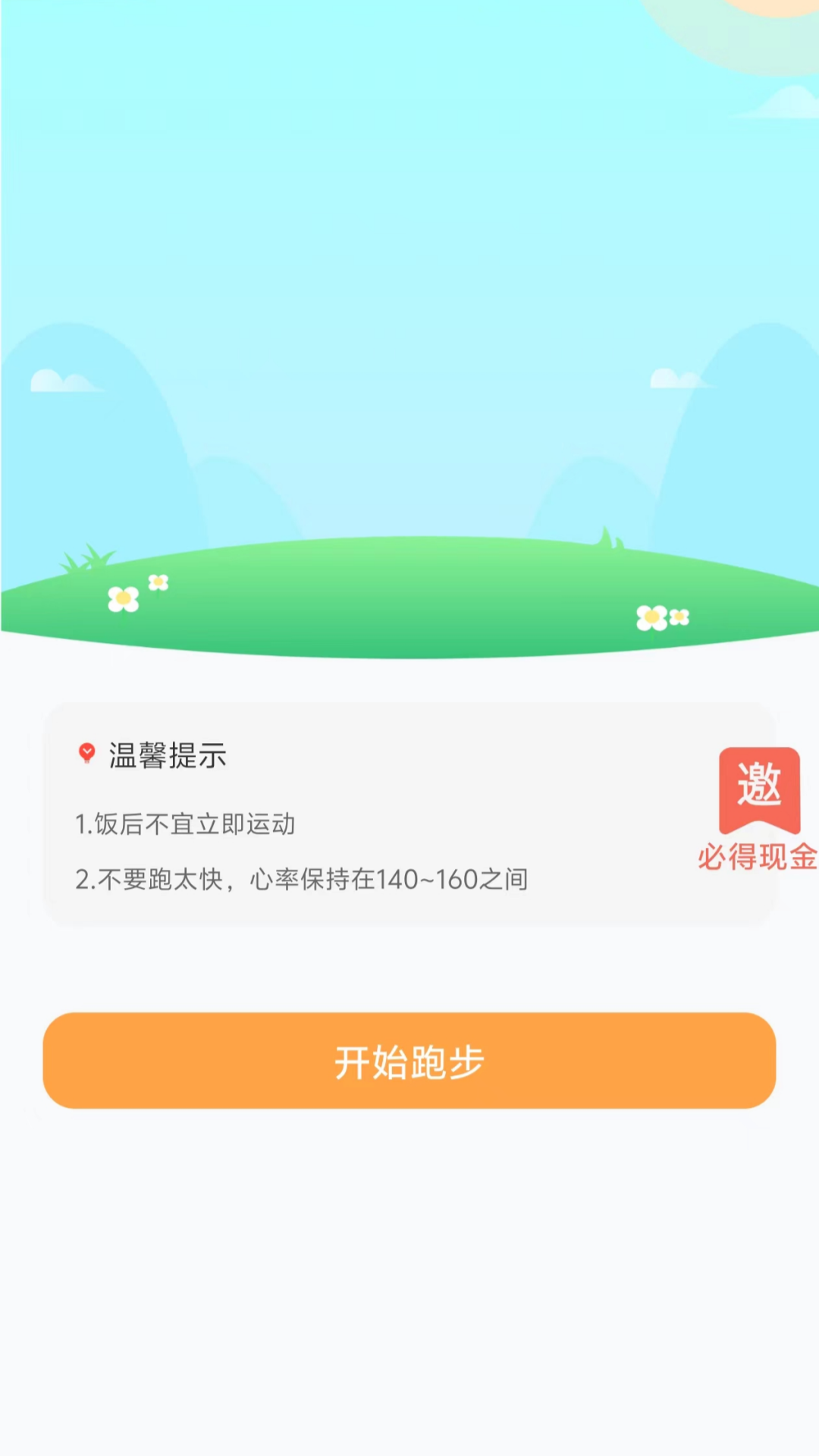819x1456 pixels.
Task: Click the green grassy hill area
Action: coord(409,599)
